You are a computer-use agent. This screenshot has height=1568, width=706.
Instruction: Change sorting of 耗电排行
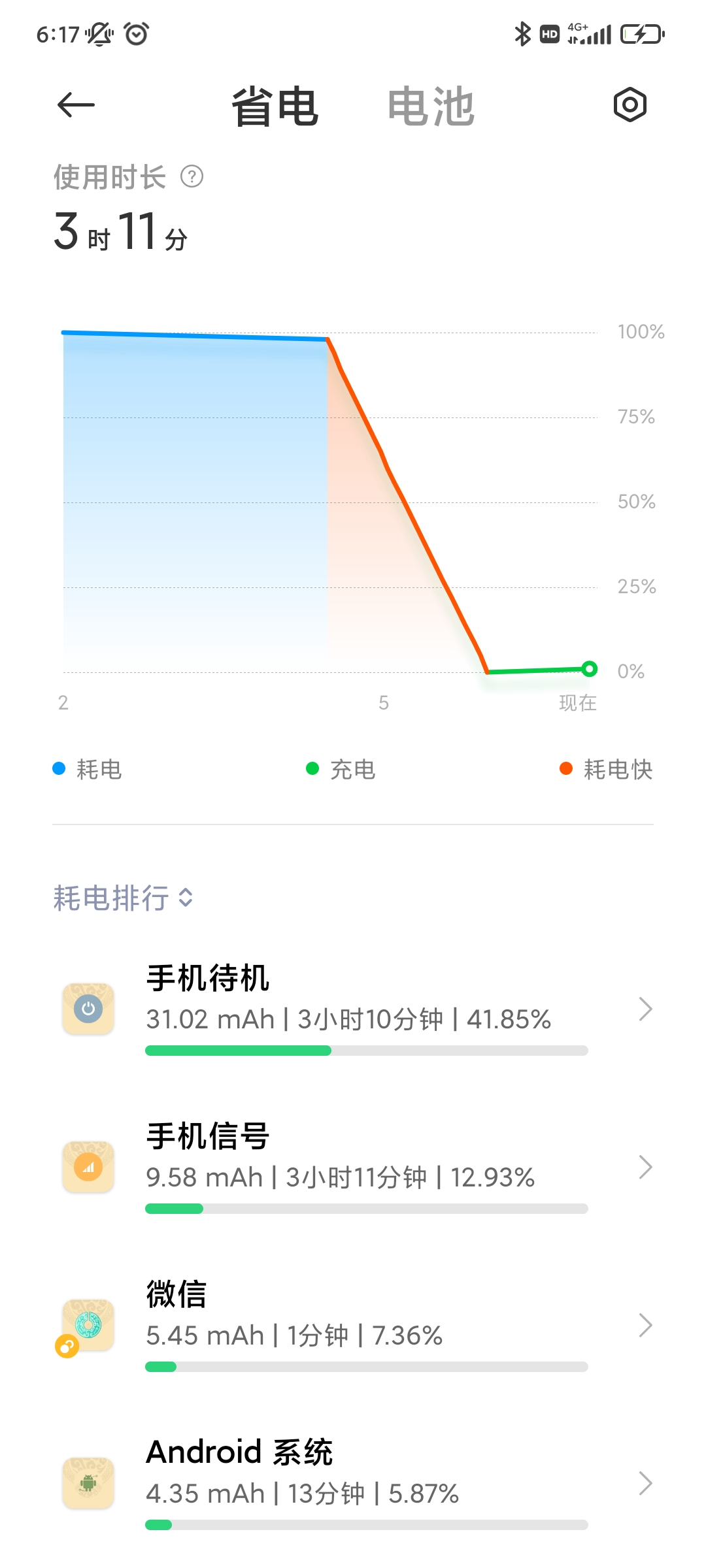tap(124, 898)
